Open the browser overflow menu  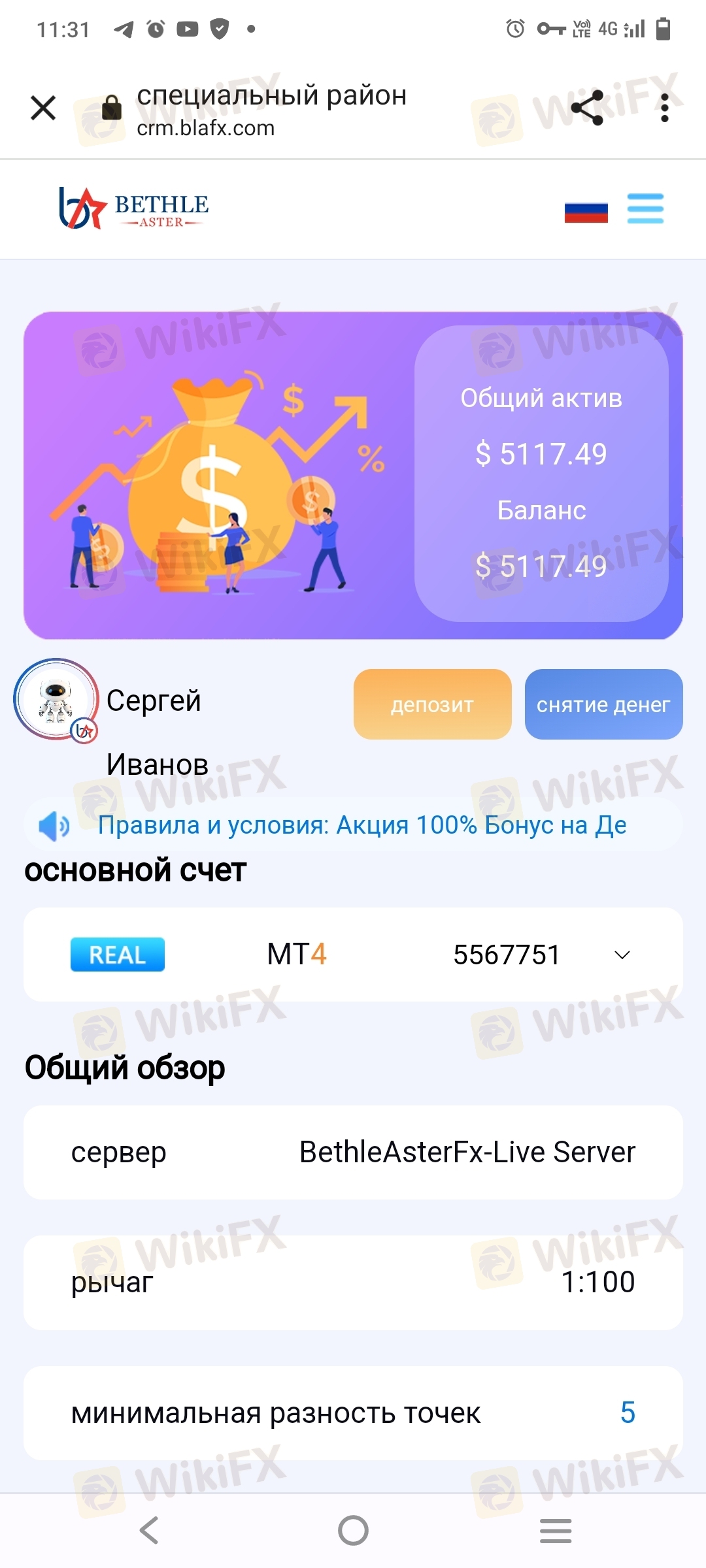[664, 108]
